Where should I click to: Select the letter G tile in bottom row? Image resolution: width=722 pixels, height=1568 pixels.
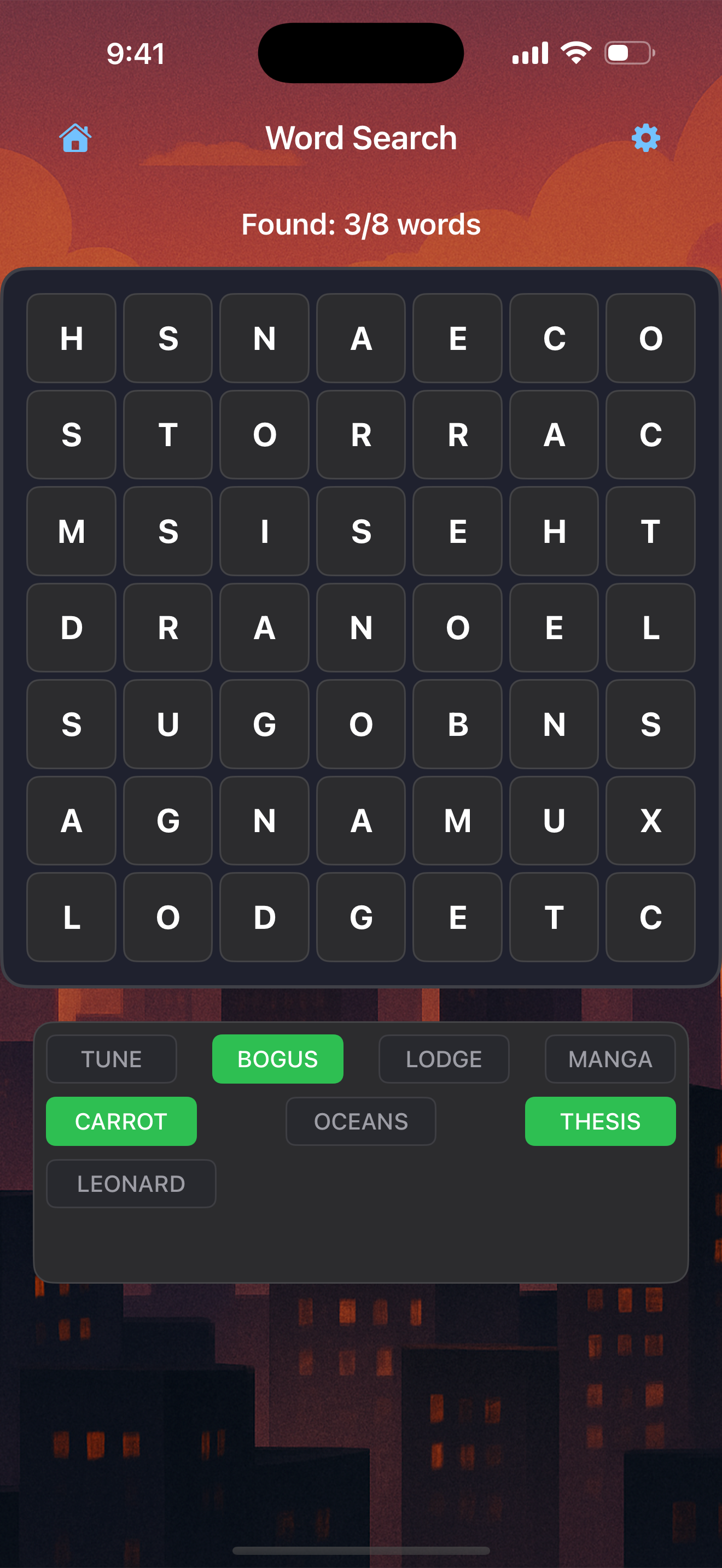(361, 916)
